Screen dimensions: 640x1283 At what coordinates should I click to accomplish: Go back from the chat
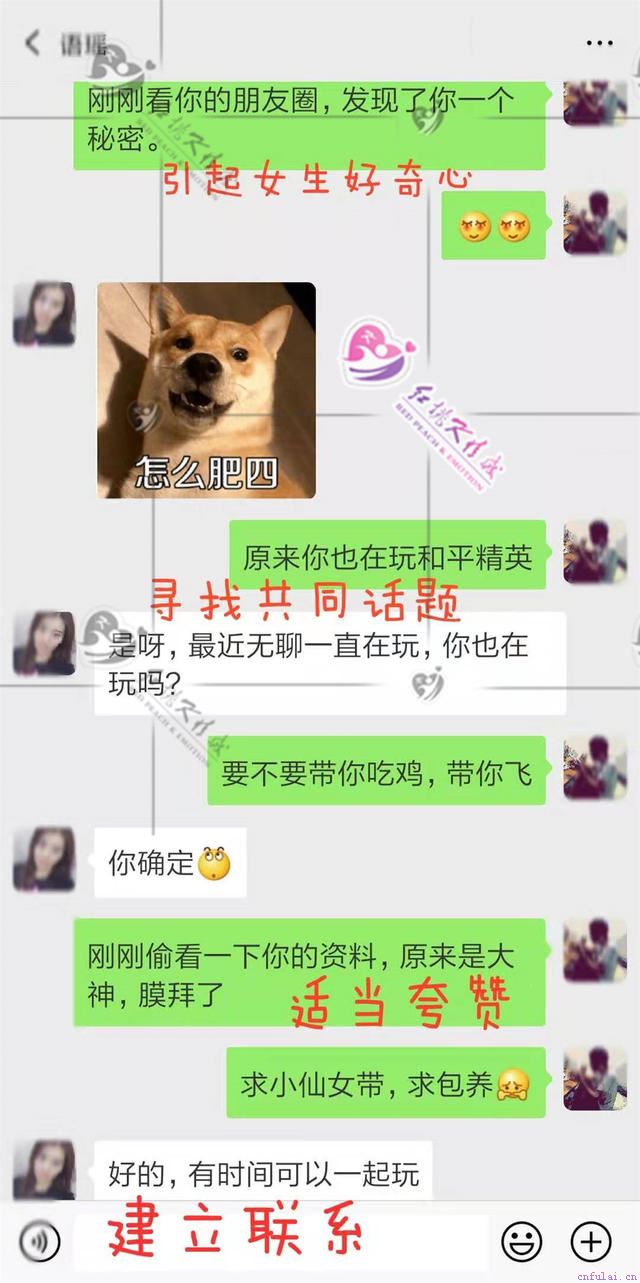33,43
